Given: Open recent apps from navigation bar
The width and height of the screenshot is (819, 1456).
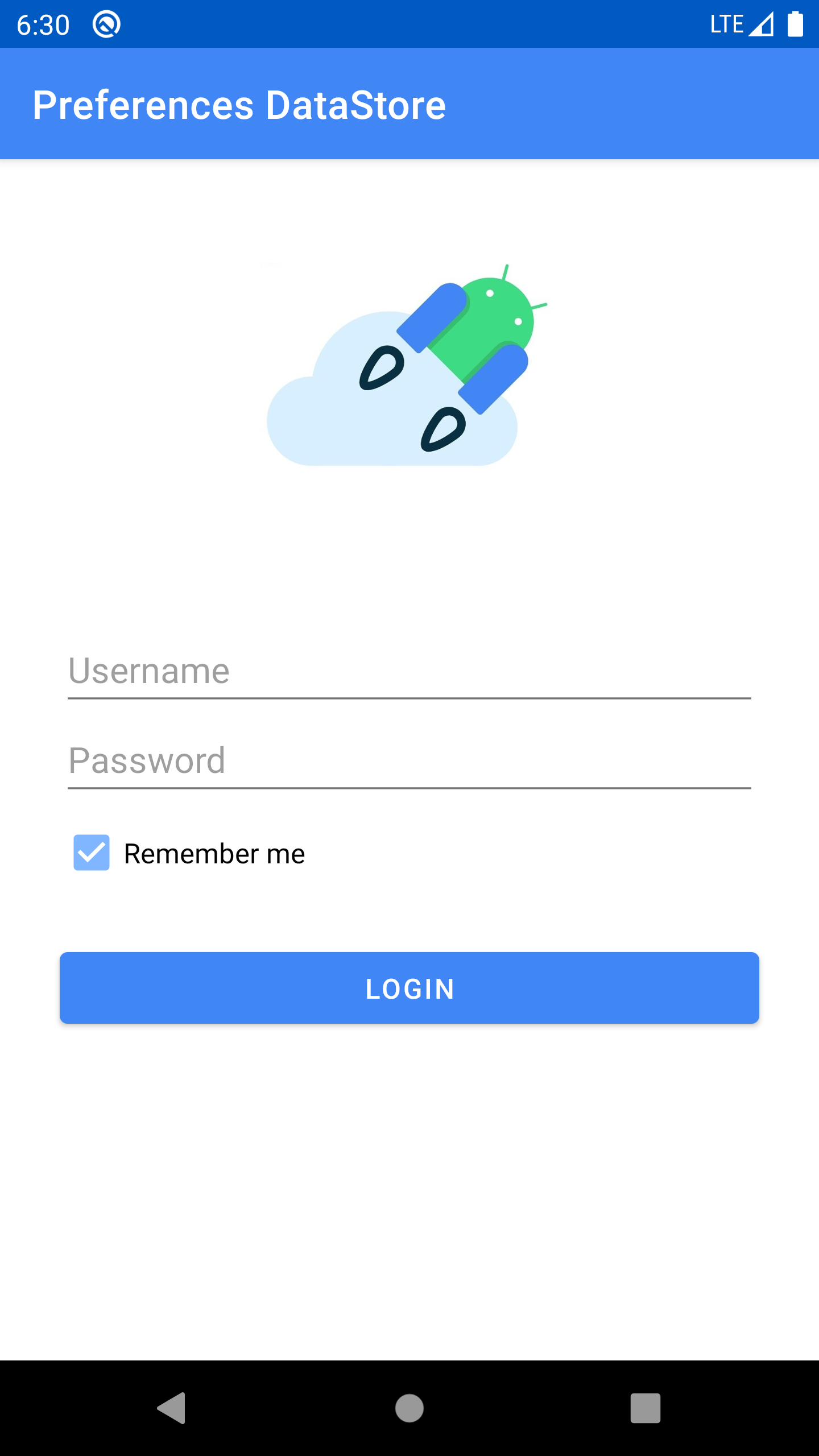Looking at the screenshot, I should pyautogui.click(x=646, y=1408).
